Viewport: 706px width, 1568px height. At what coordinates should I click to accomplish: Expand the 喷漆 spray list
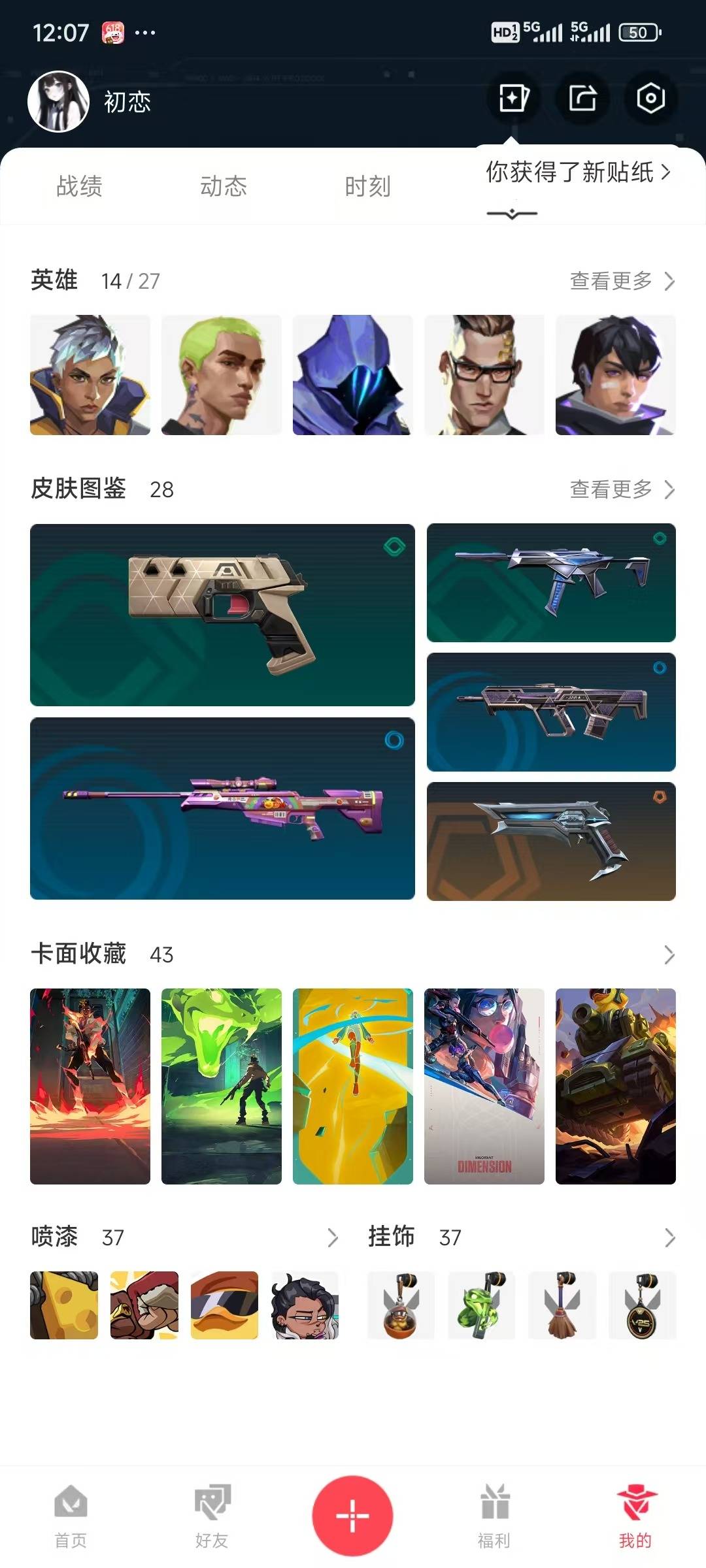[x=332, y=1237]
